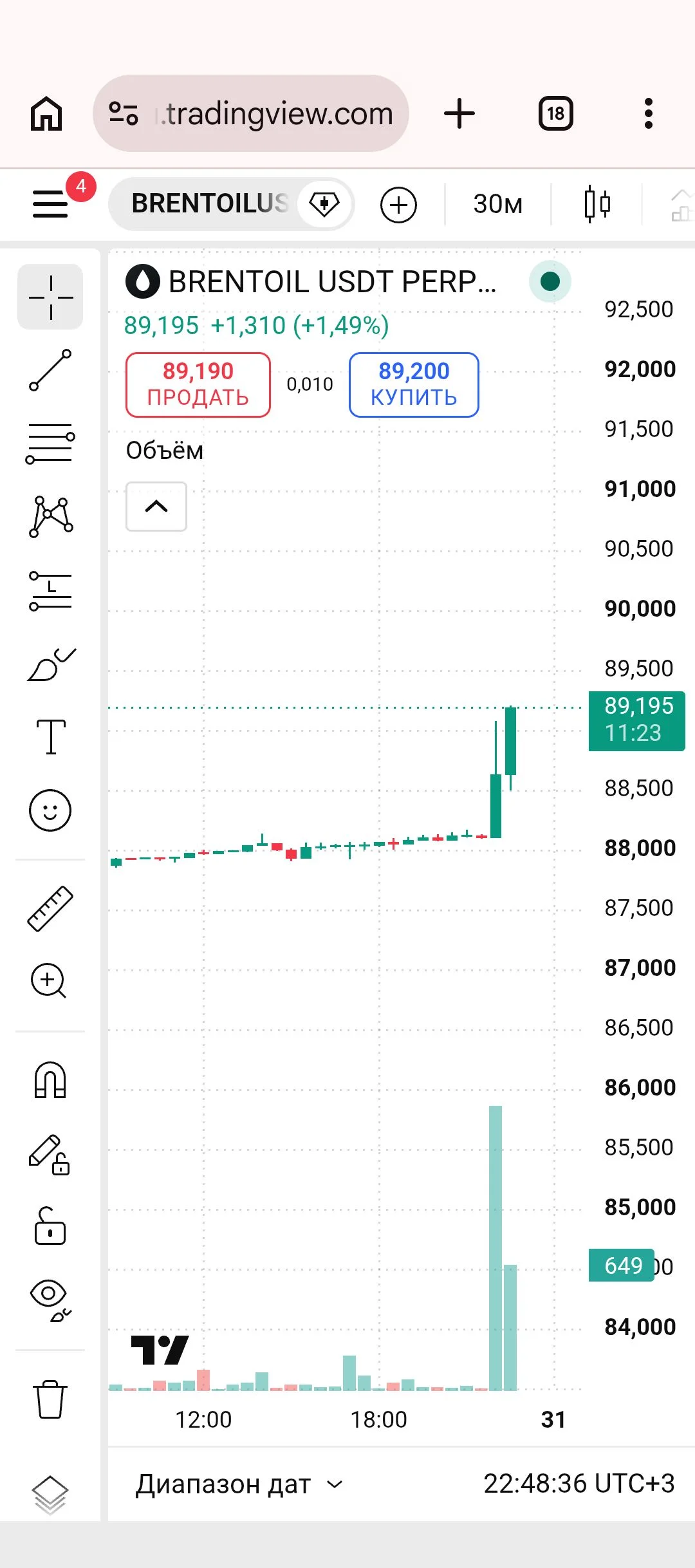Select the text annotation tool

[x=50, y=737]
